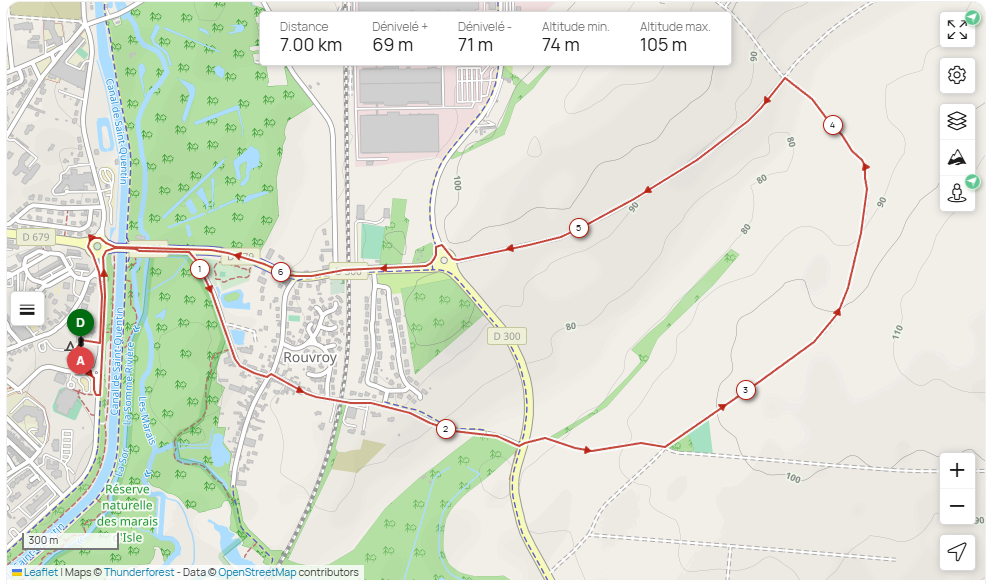Viewport: 988px width, 584px height.
Task: Tap kilometer marker 5 on route
Action: coord(578,228)
